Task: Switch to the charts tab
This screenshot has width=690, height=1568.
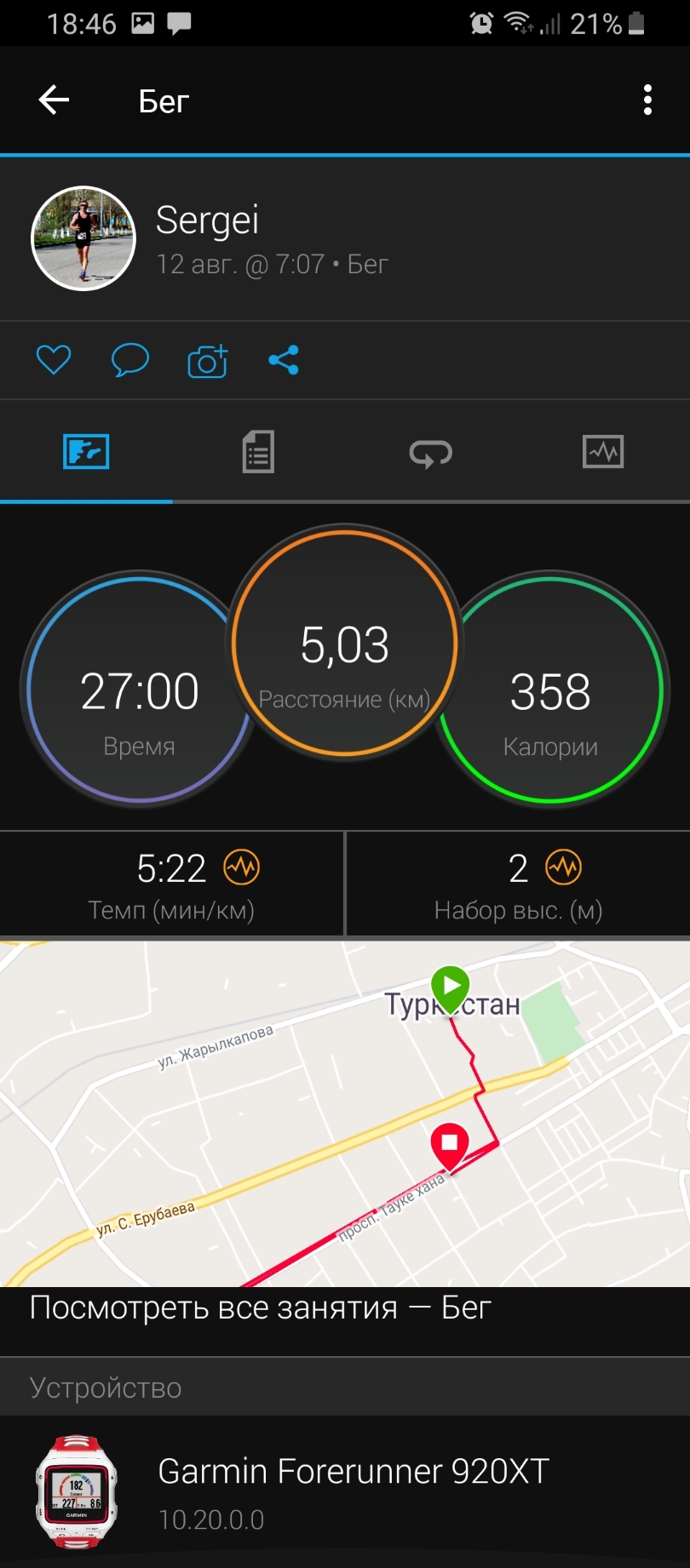Action: click(603, 451)
